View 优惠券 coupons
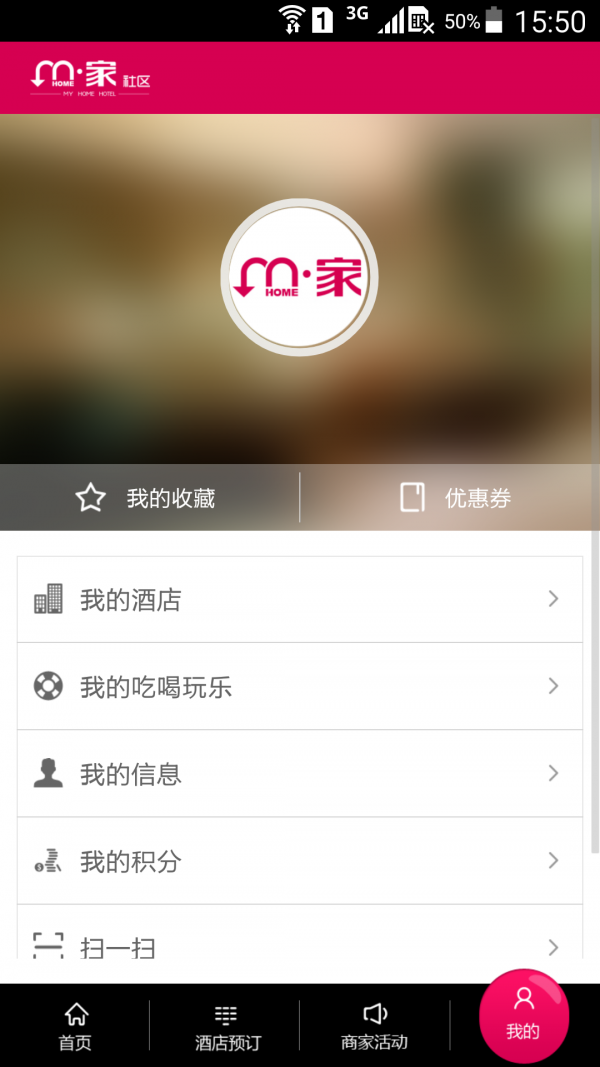600x1067 pixels. tap(455, 498)
